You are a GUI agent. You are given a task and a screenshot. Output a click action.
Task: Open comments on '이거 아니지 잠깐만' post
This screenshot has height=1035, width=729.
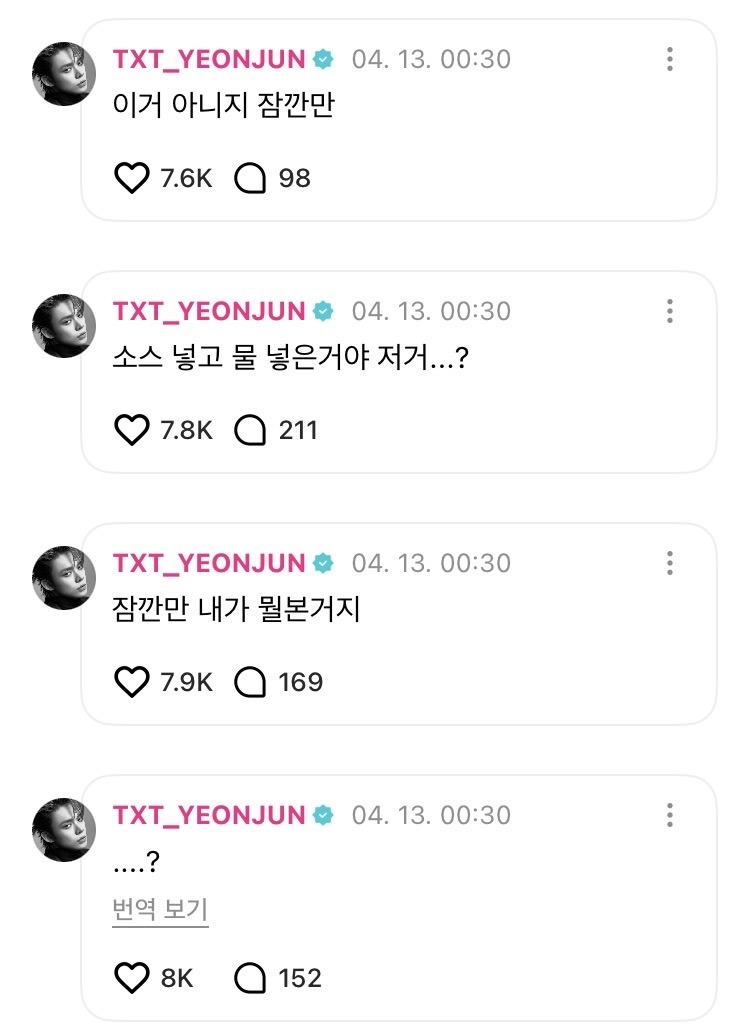[249, 179]
